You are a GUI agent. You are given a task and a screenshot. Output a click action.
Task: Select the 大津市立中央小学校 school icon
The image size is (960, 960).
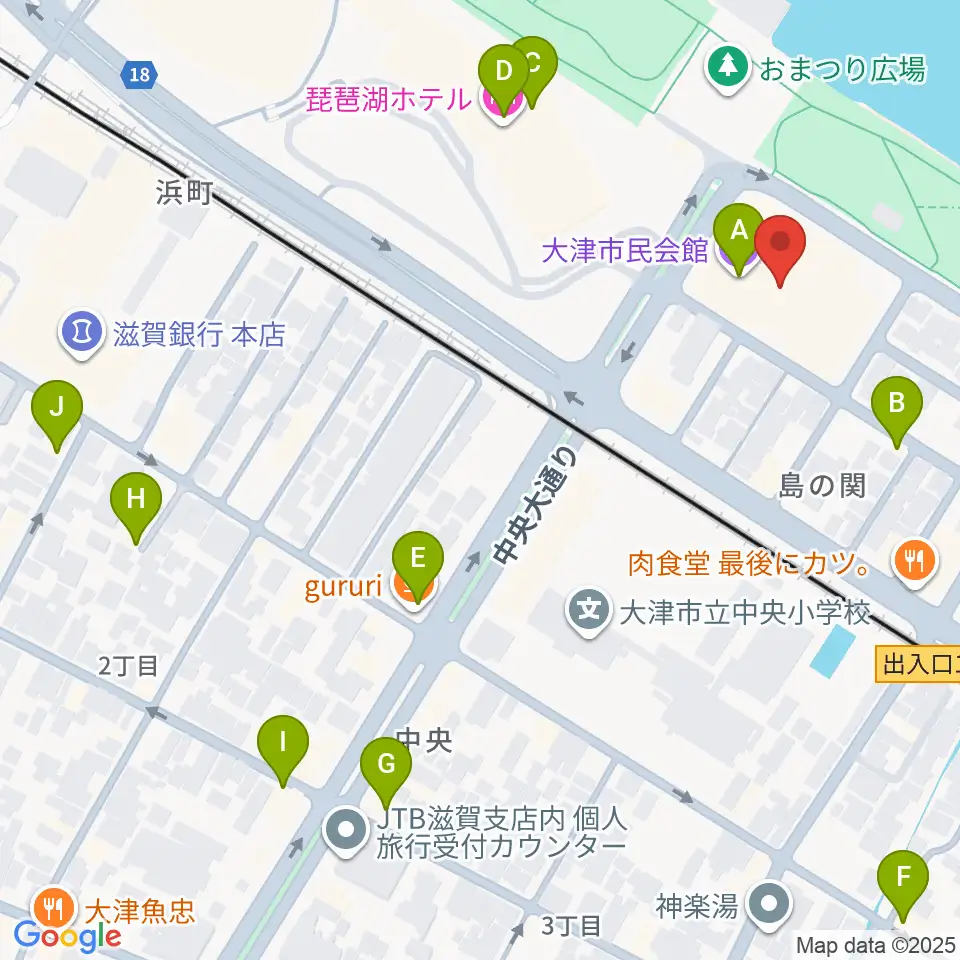click(589, 610)
